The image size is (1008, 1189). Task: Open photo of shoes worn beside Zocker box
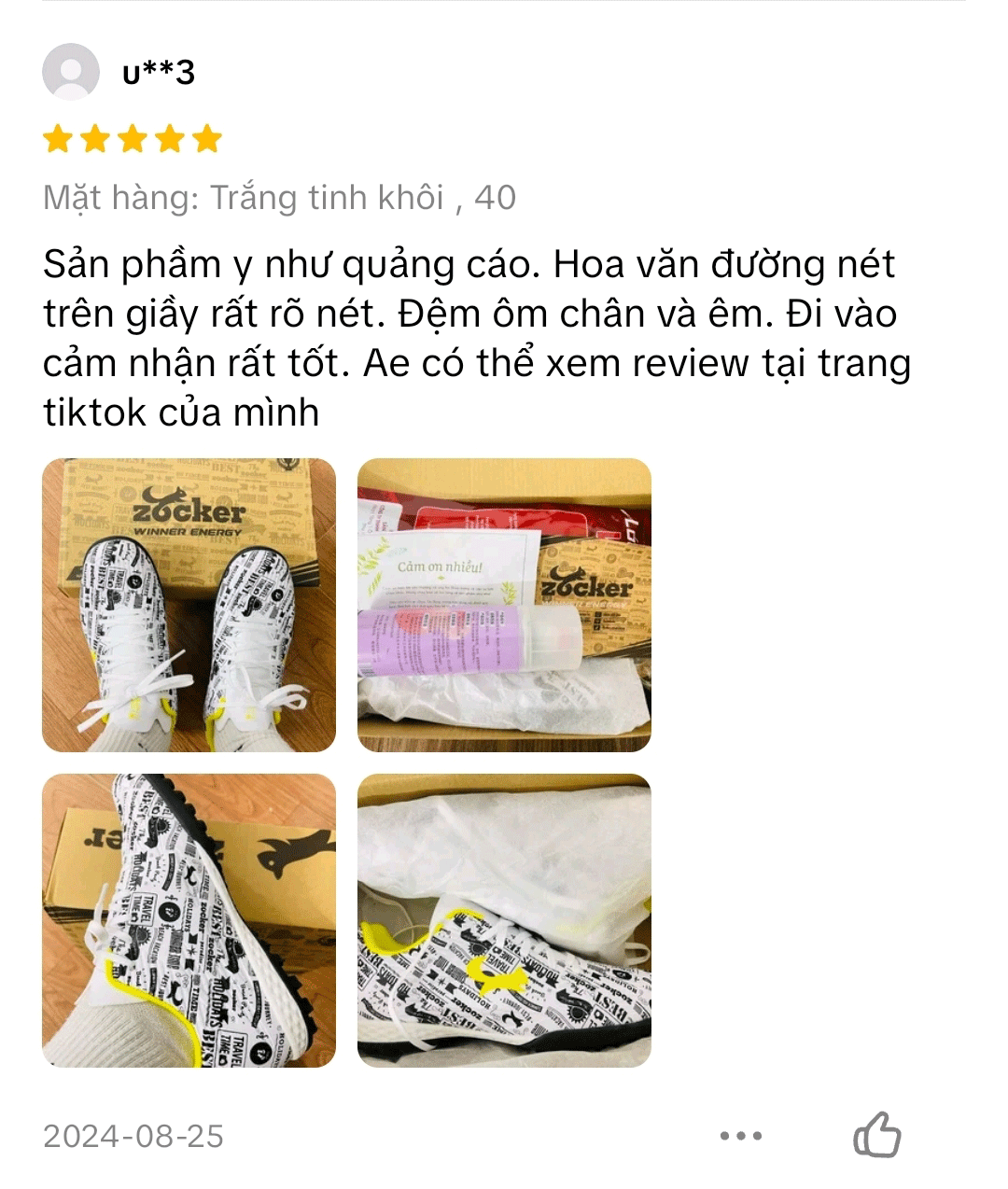coord(189,605)
